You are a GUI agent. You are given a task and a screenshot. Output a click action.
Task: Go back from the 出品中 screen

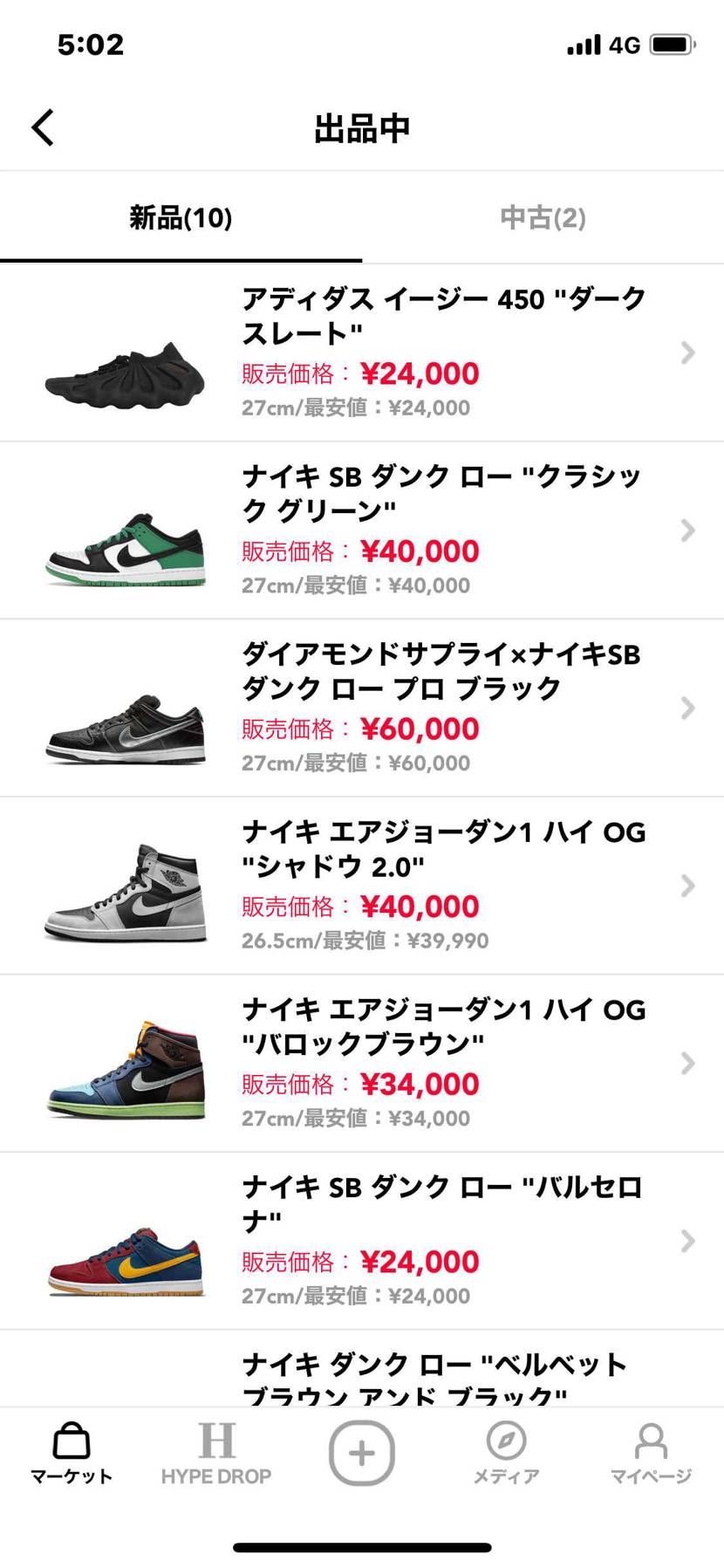[43, 127]
